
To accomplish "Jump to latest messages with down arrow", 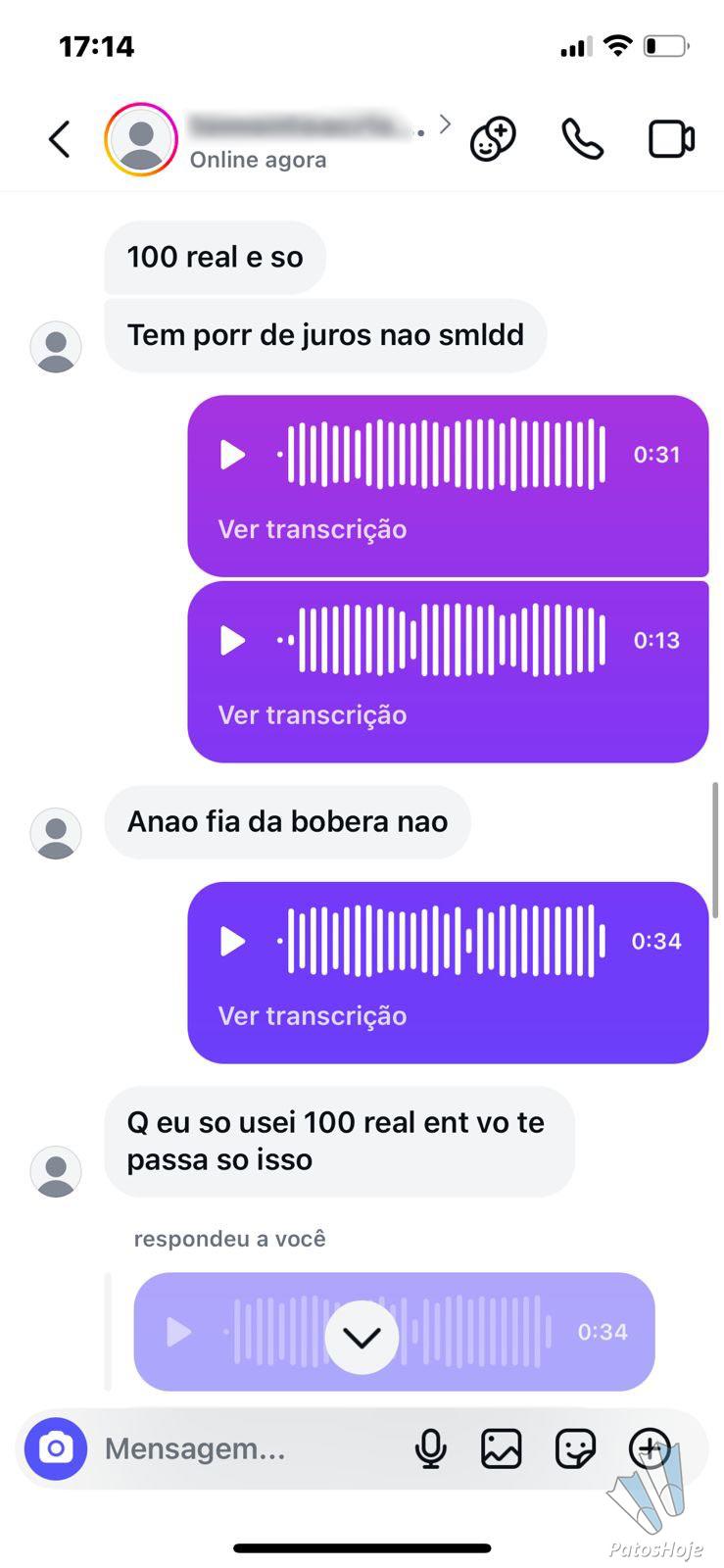I will pyautogui.click(x=362, y=1337).
